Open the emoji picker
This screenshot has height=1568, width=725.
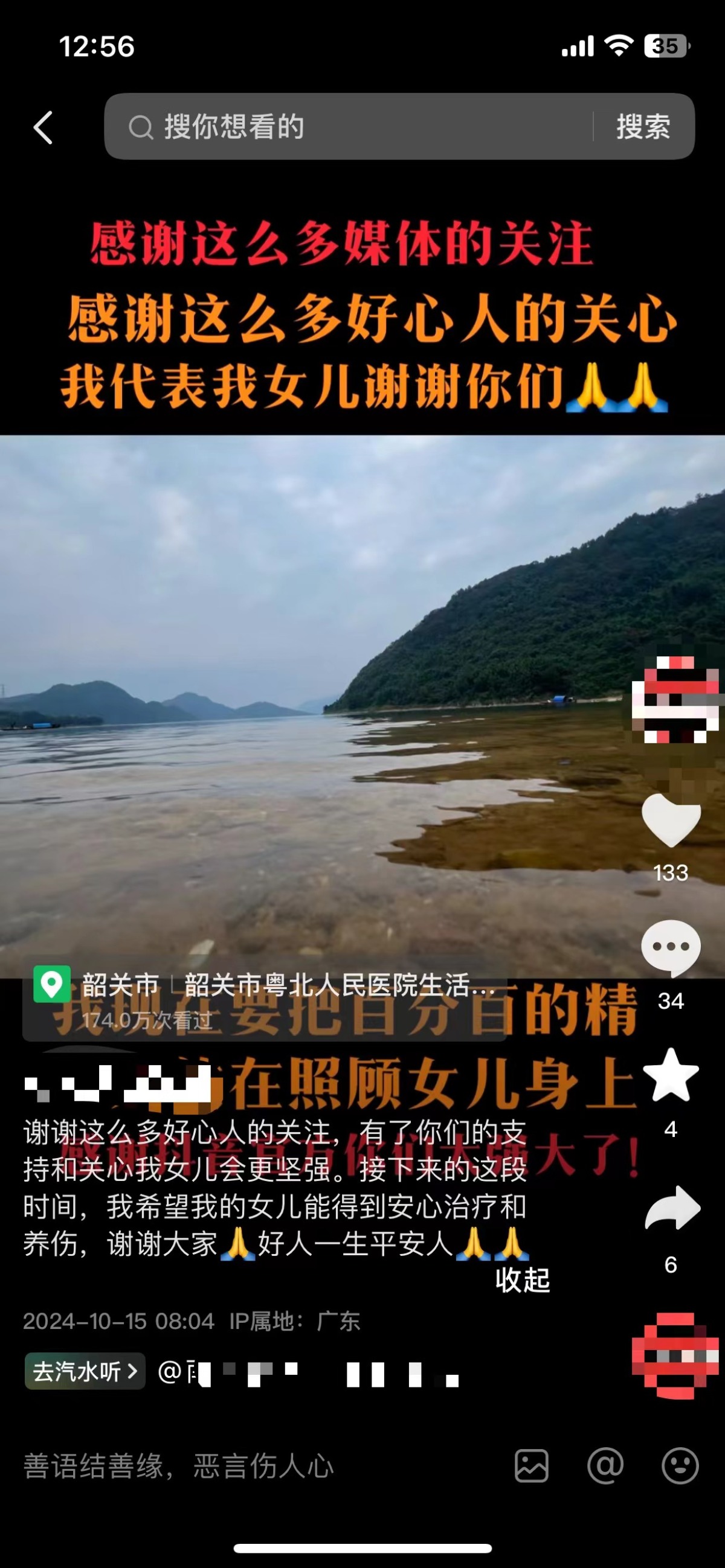coord(680,1466)
